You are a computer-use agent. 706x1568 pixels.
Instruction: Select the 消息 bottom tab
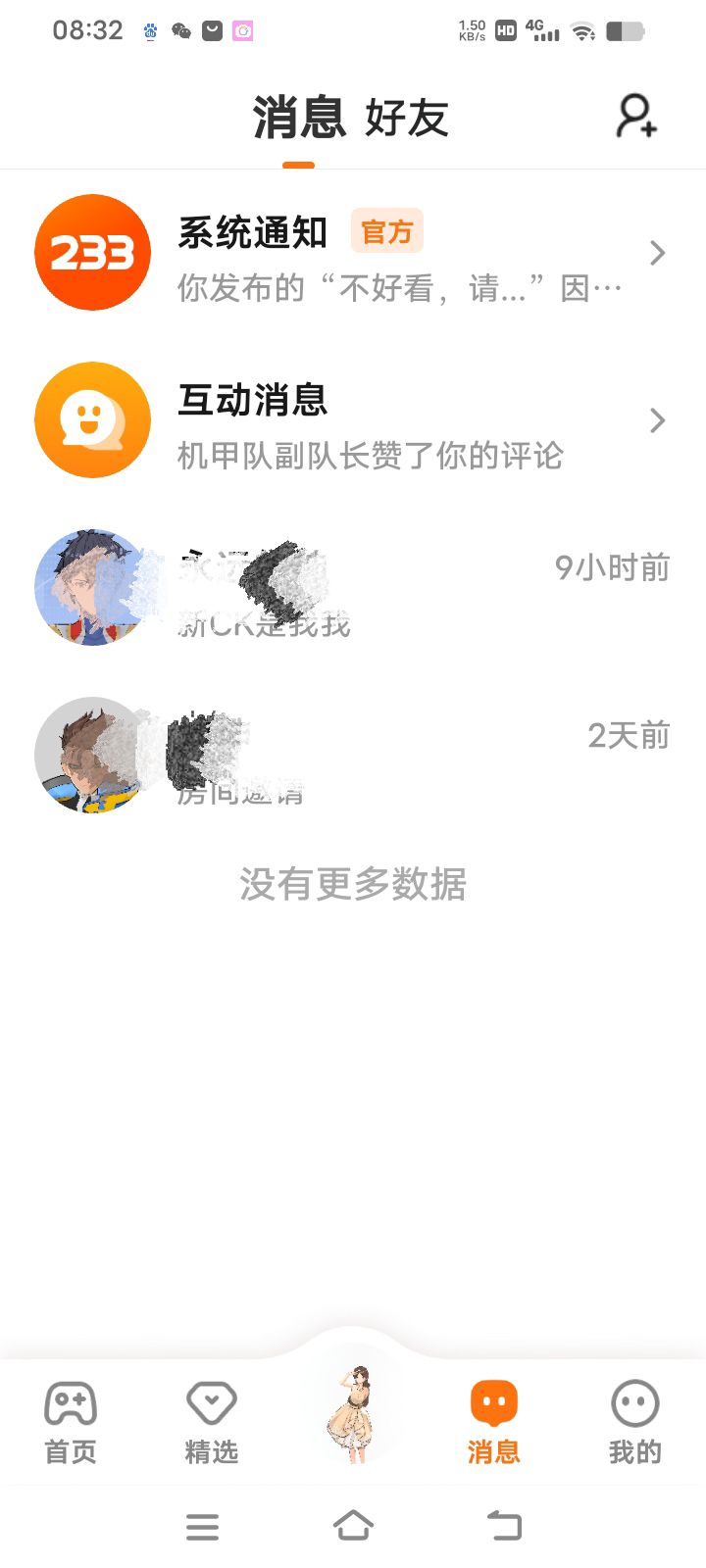click(493, 1421)
